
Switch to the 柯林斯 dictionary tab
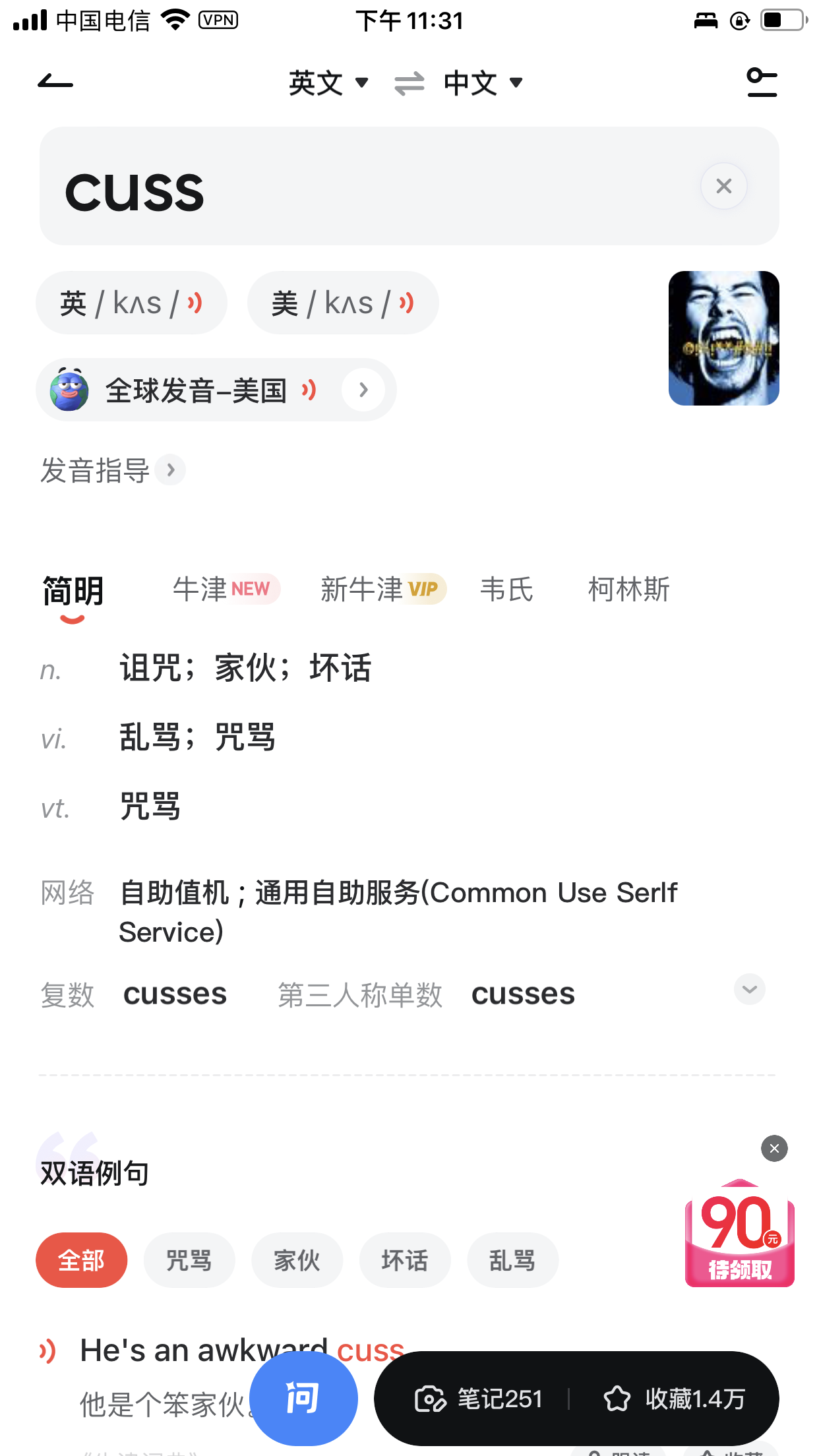(x=628, y=589)
